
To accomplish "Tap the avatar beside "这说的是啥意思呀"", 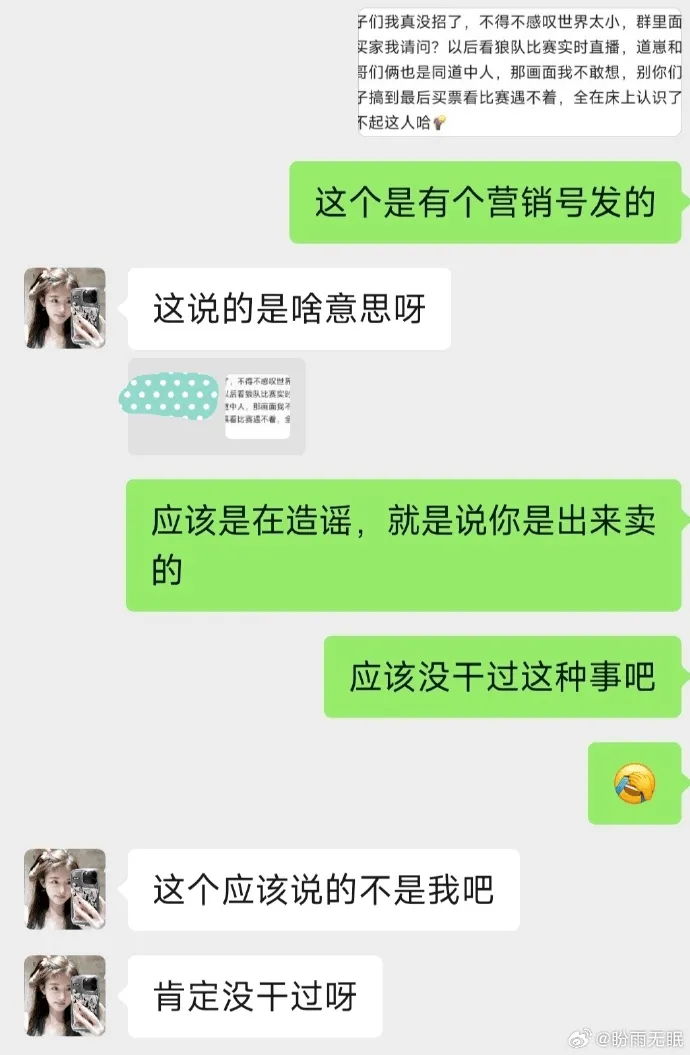I will 65,308.
